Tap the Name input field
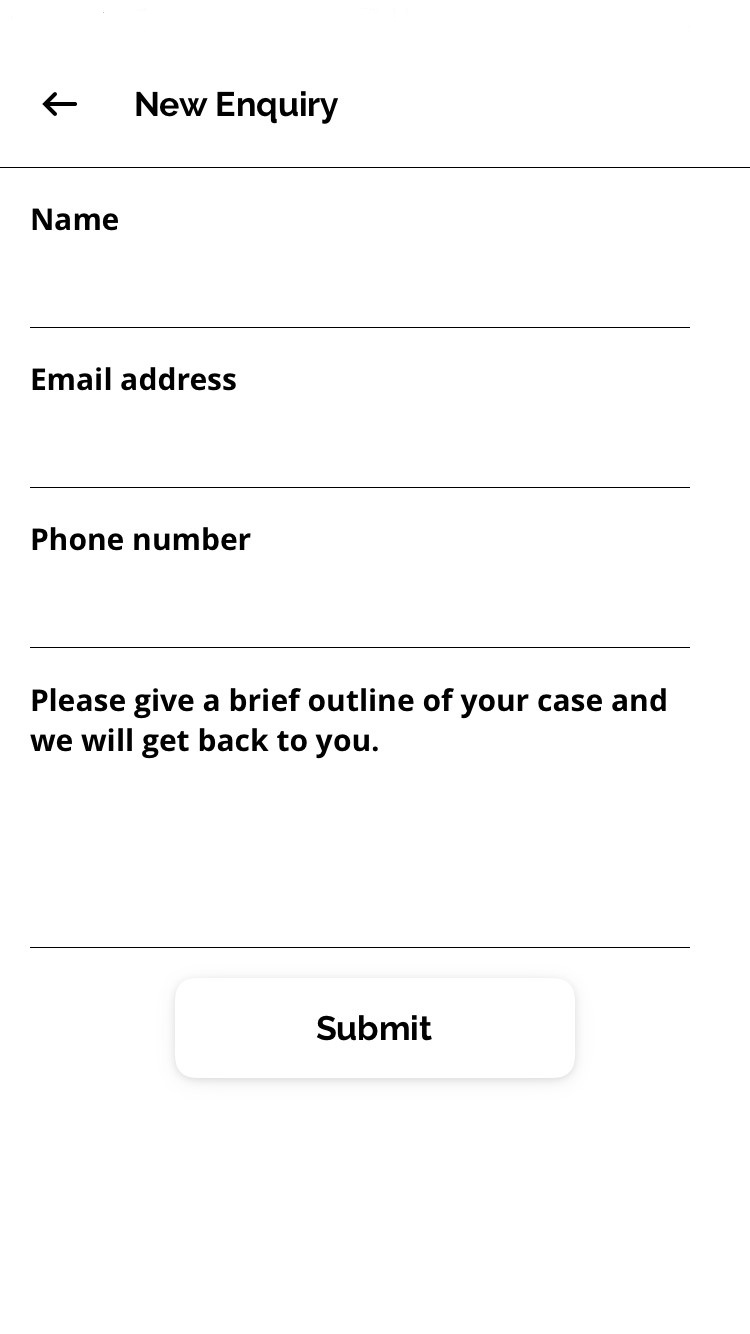Image resolution: width=750 pixels, height=1334 pixels. 360,285
